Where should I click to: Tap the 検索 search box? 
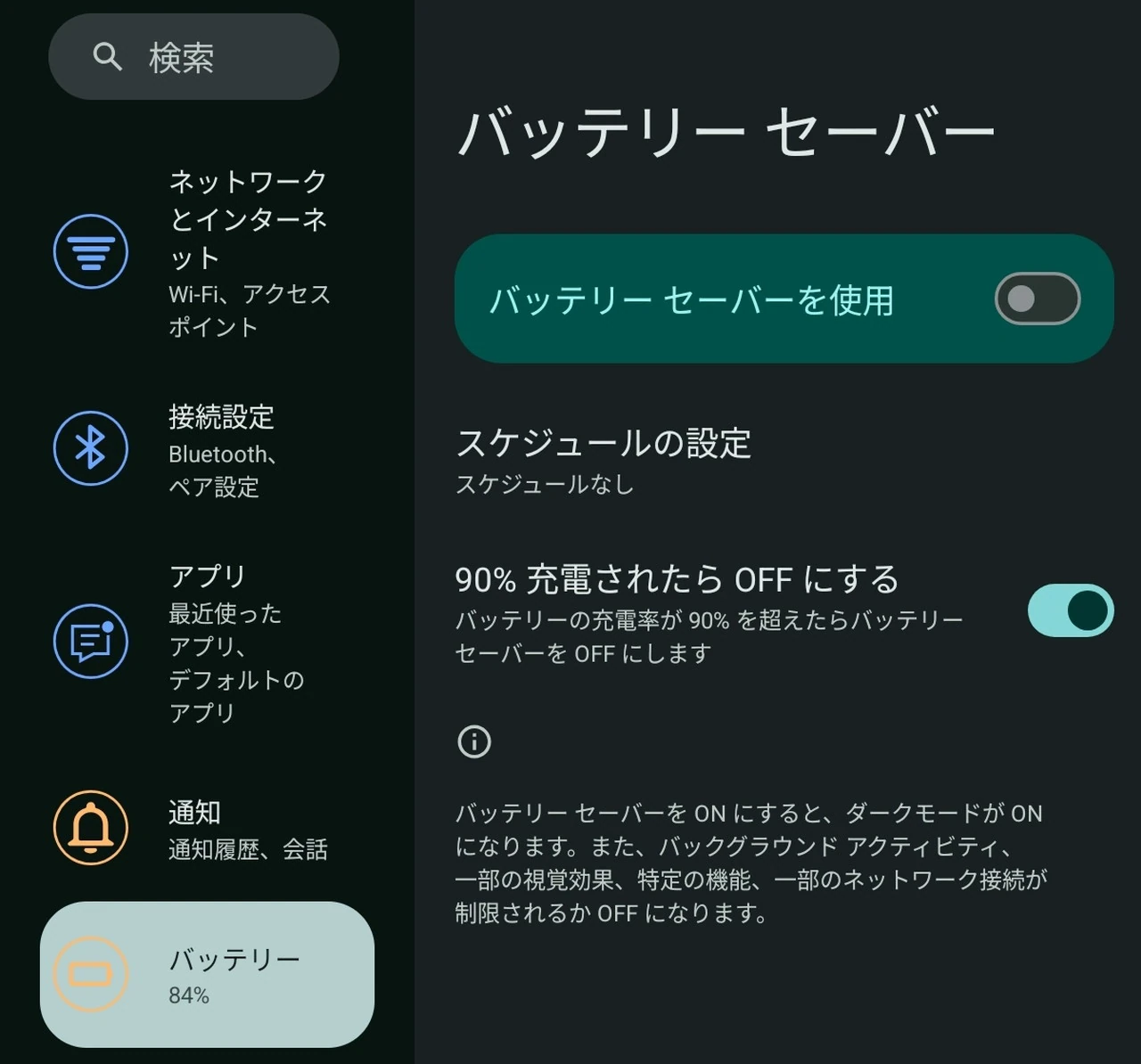click(x=193, y=57)
